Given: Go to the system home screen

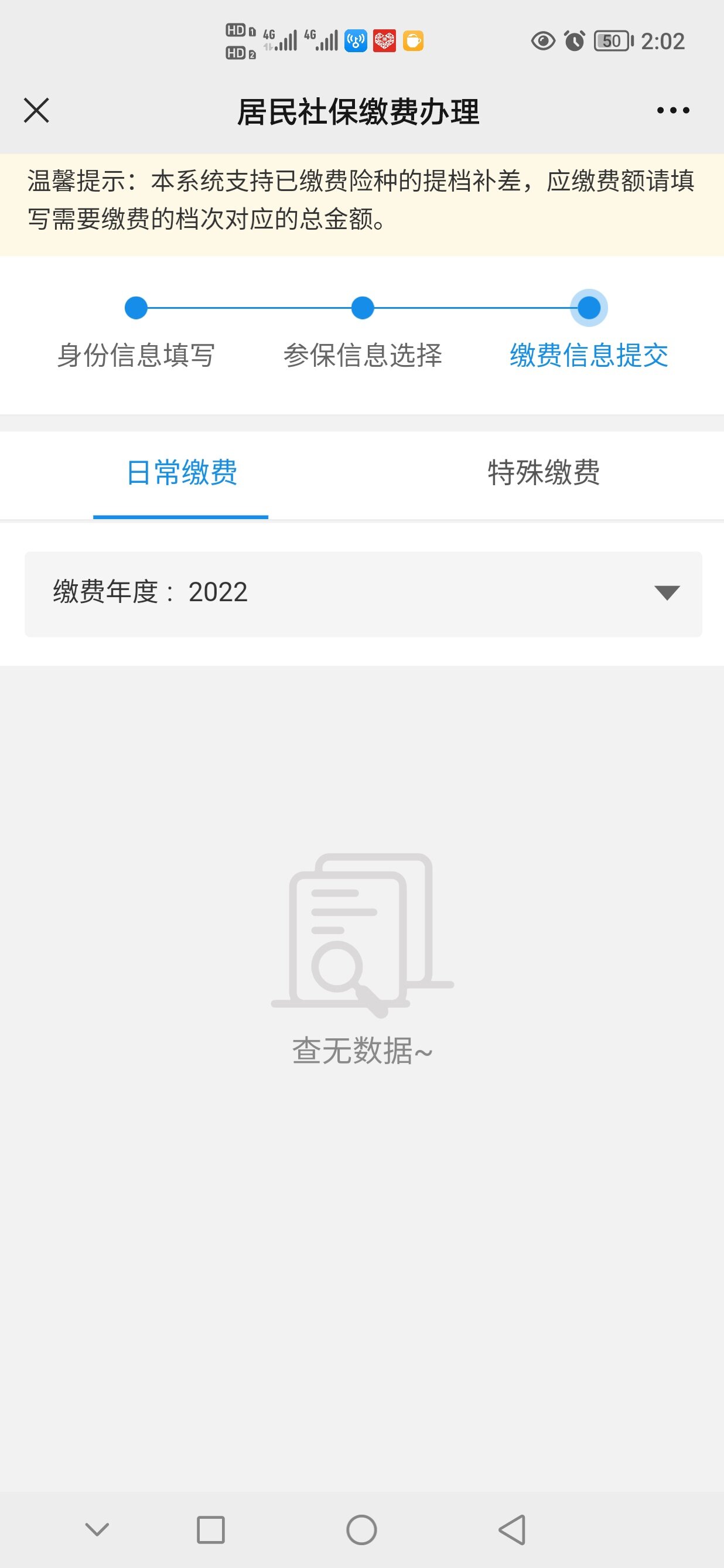Looking at the screenshot, I should point(361,1529).
